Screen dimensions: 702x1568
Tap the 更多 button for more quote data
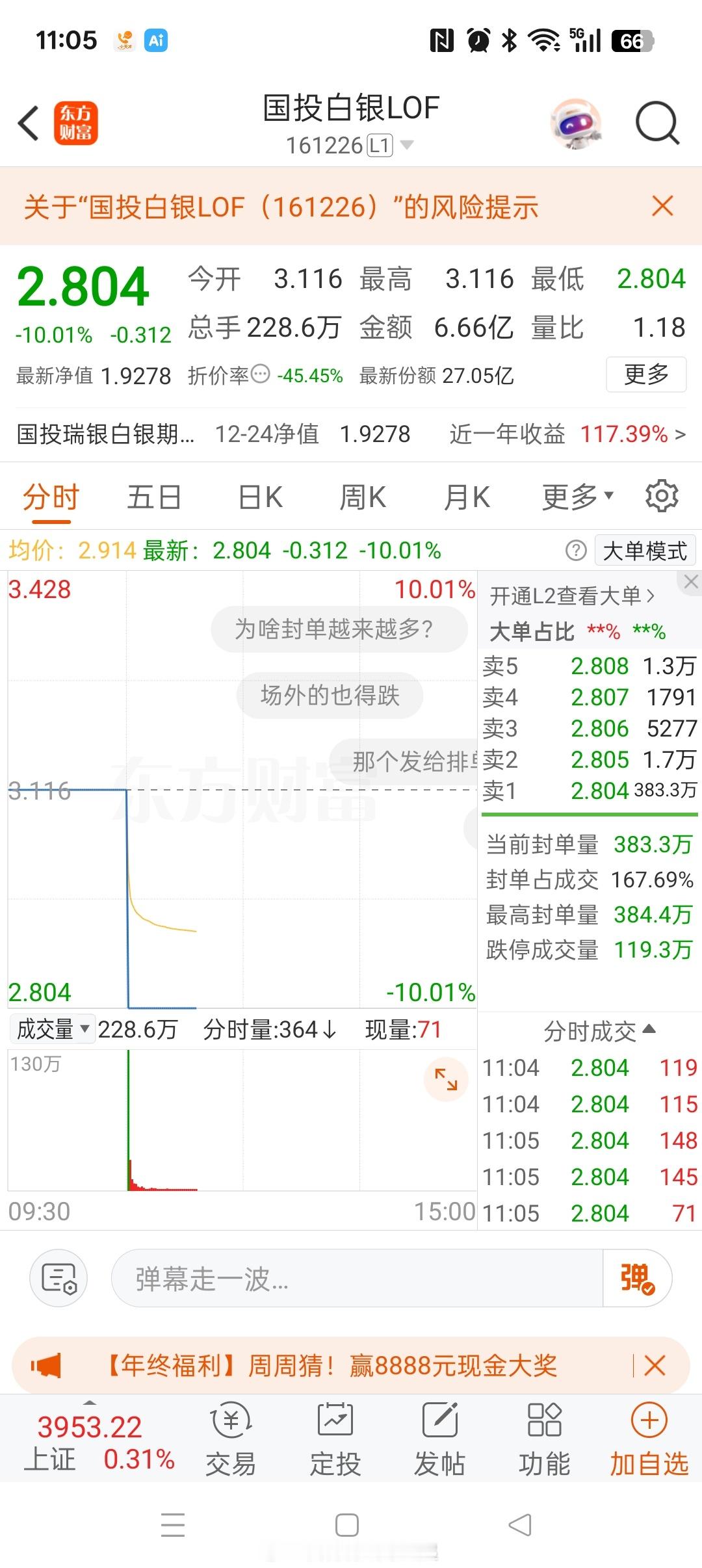click(646, 375)
